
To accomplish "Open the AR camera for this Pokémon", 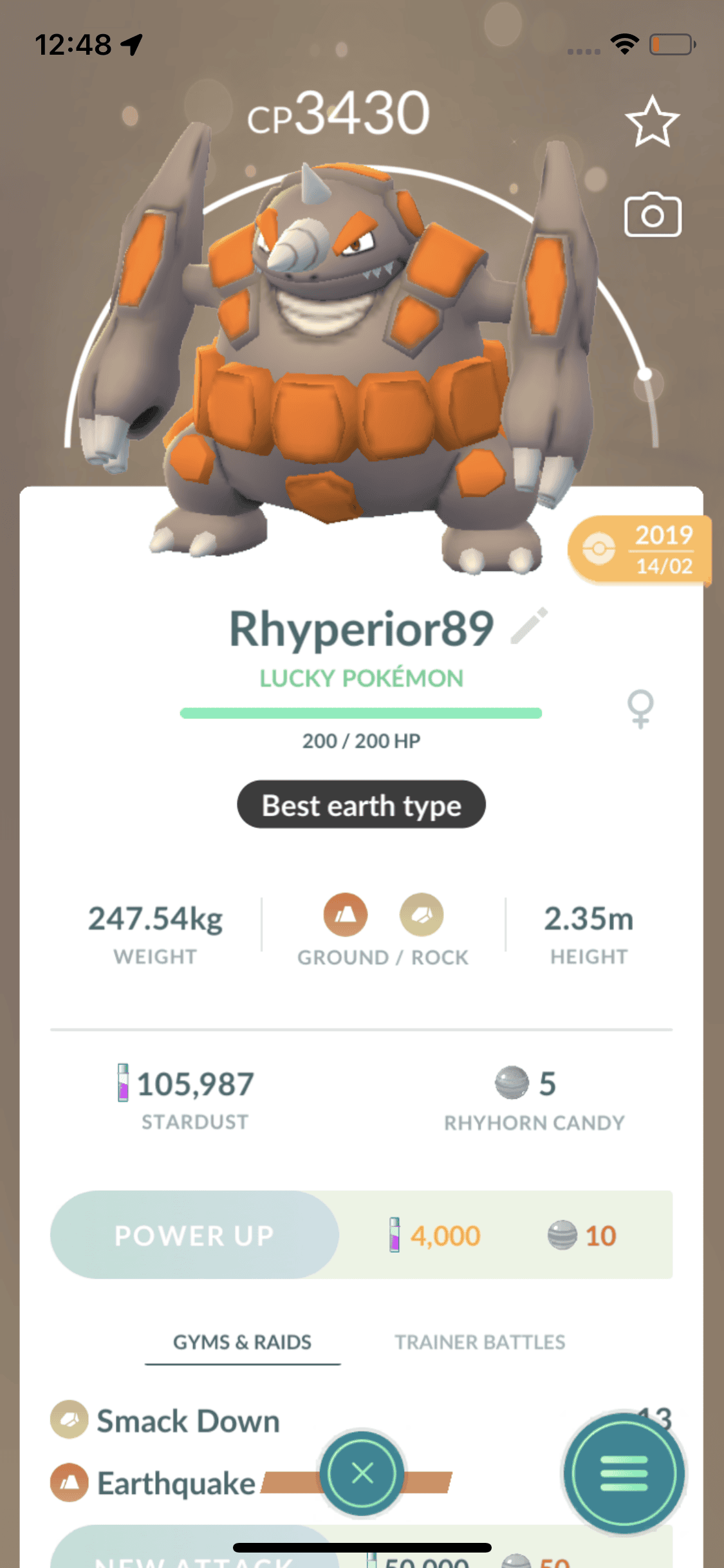I will click(652, 215).
